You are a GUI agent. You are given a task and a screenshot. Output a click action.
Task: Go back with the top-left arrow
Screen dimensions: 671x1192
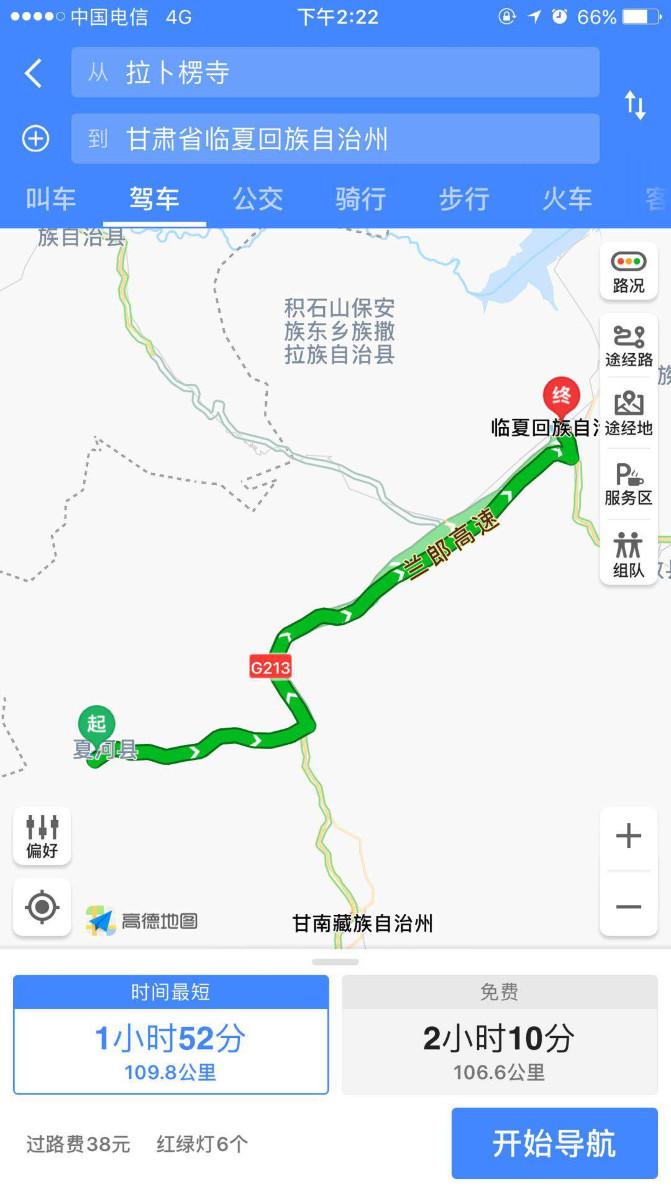33,73
